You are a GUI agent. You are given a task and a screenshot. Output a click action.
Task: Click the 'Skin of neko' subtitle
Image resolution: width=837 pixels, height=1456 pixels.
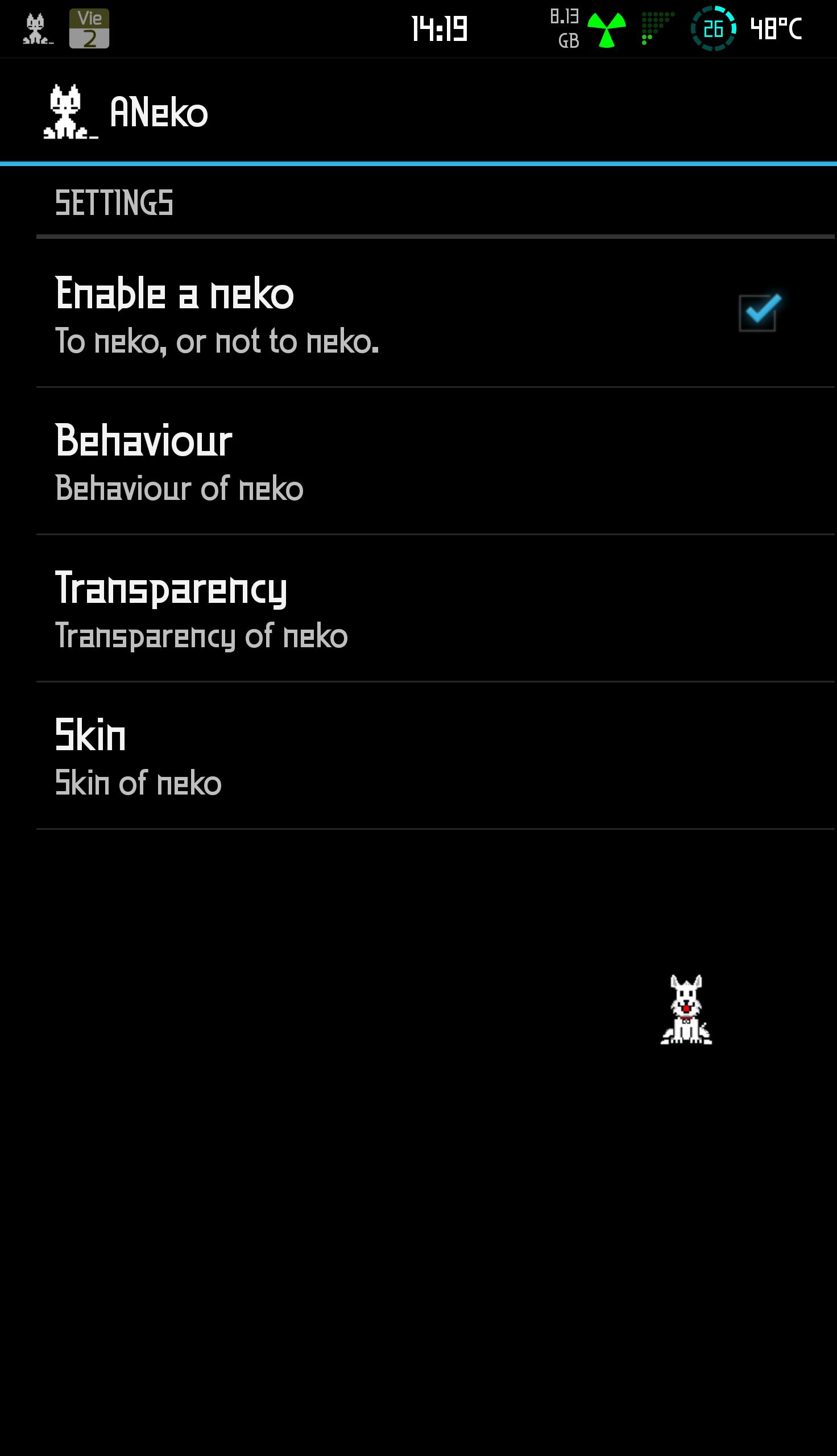click(138, 783)
